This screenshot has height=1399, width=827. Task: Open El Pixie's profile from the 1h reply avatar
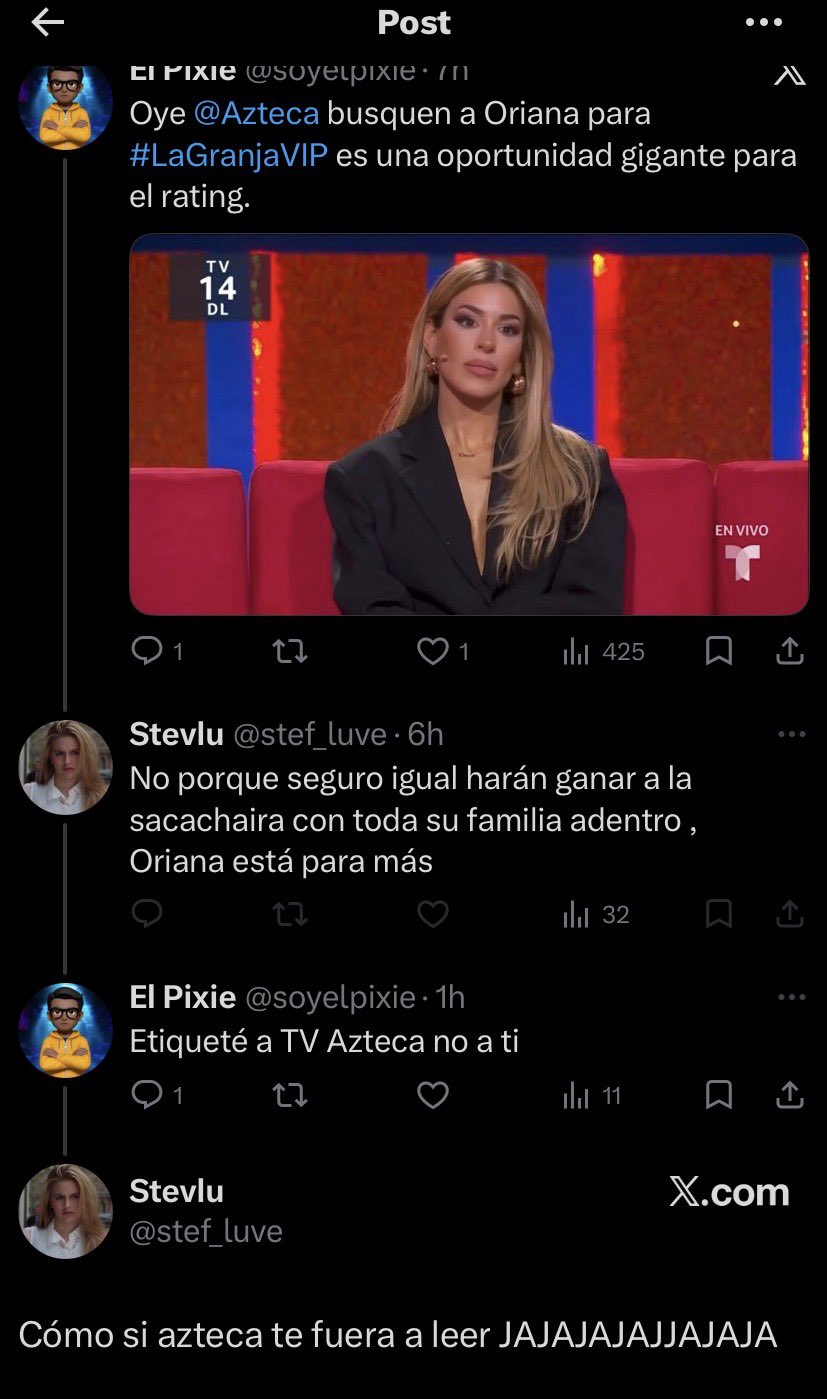tap(66, 1029)
